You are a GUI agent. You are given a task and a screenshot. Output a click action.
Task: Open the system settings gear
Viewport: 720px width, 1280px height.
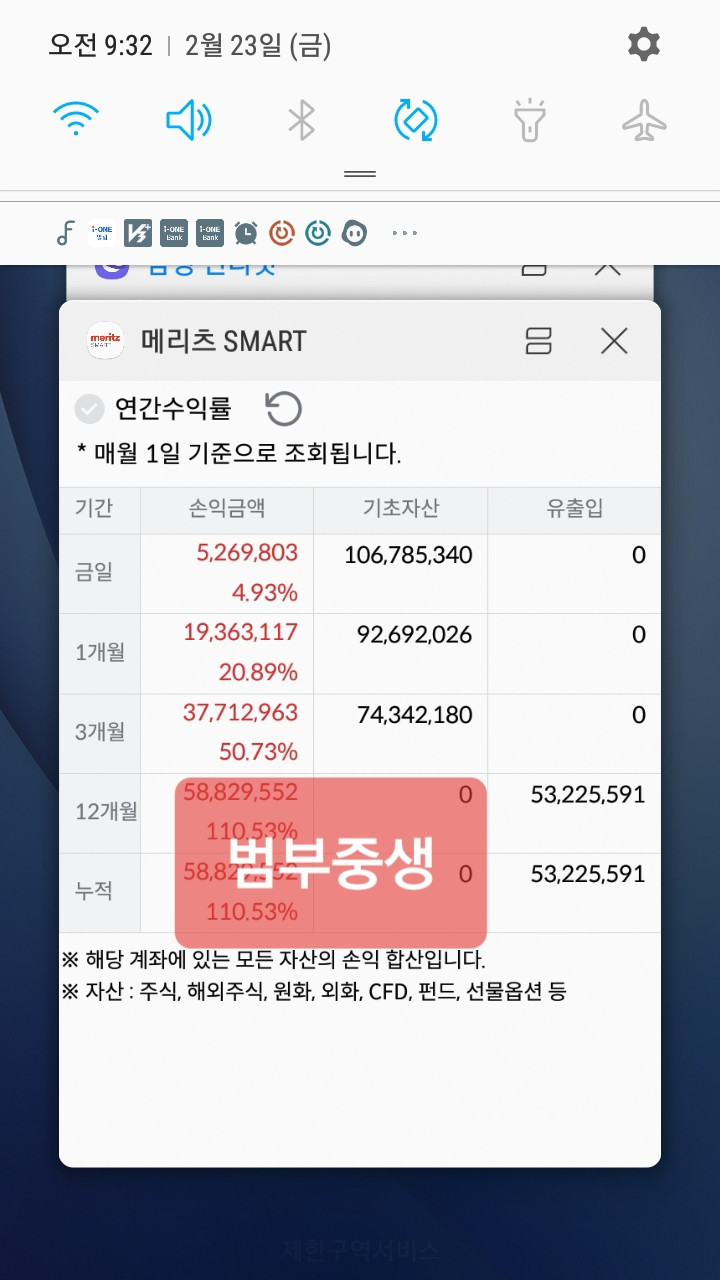643,45
